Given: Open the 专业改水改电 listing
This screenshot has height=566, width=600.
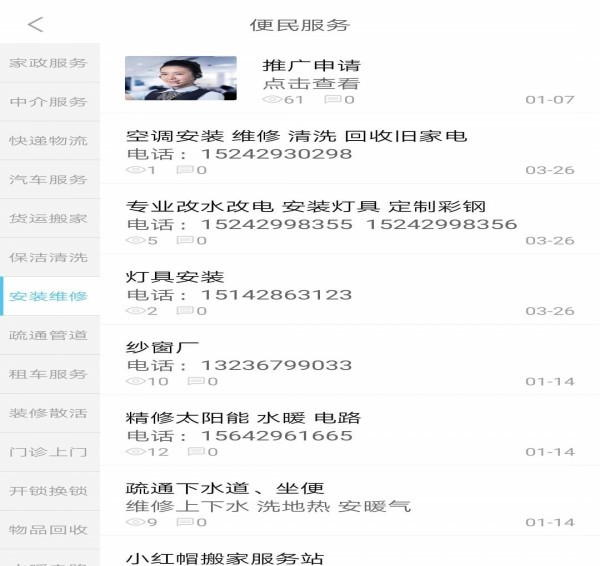Looking at the screenshot, I should (x=350, y=219).
